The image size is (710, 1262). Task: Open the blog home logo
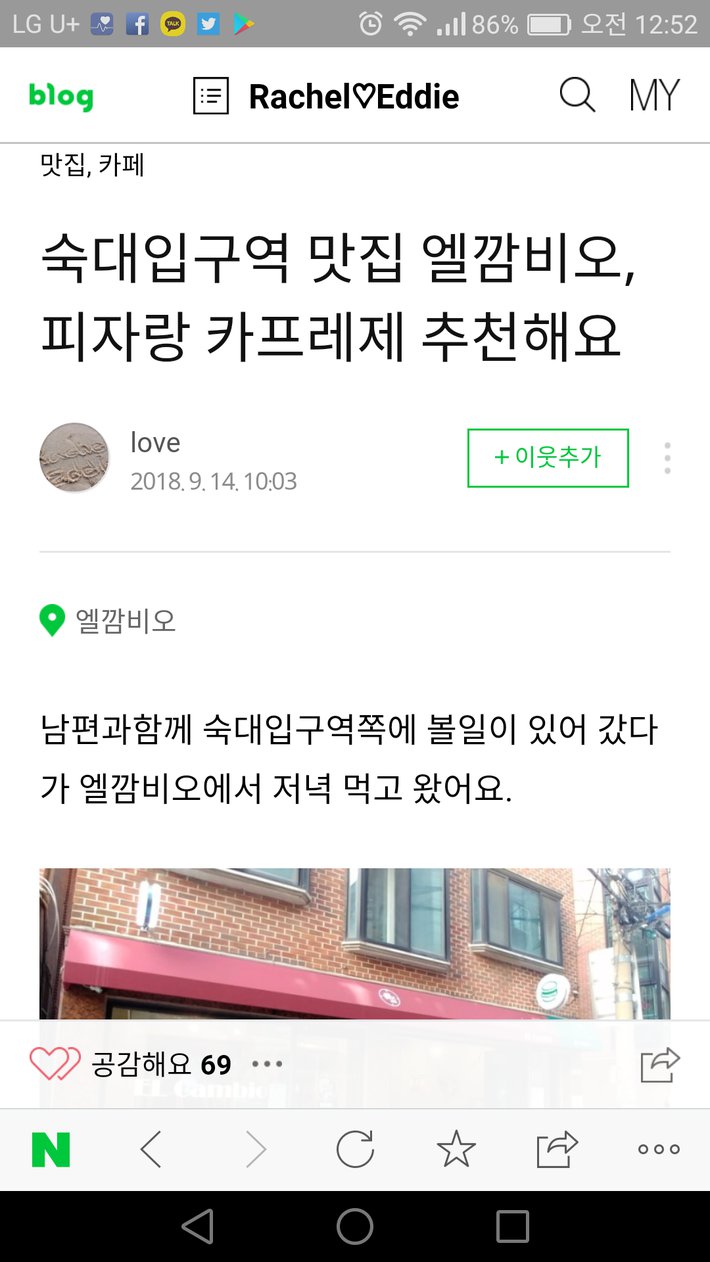[x=61, y=97]
